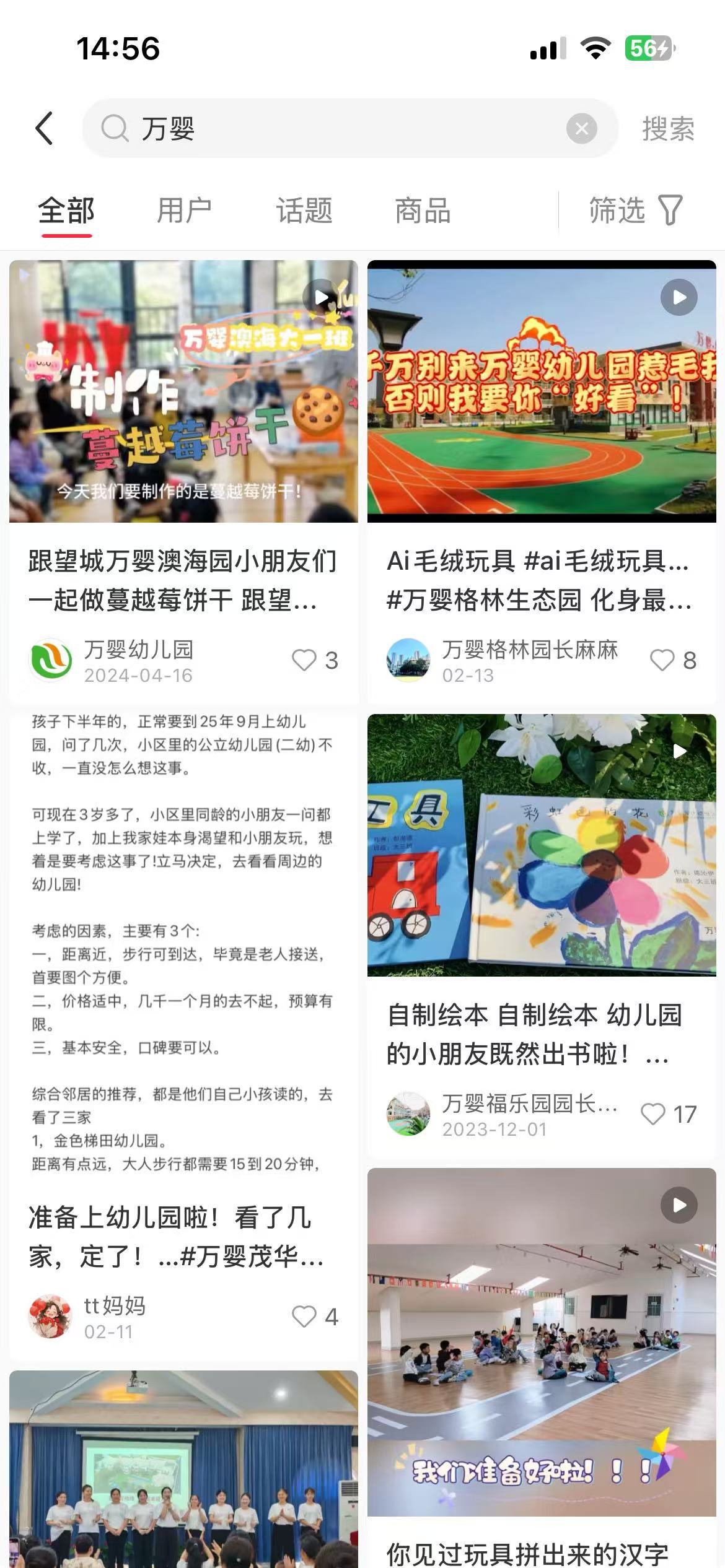
Task: Like the tt妈妈 post
Action: pyautogui.click(x=304, y=1317)
